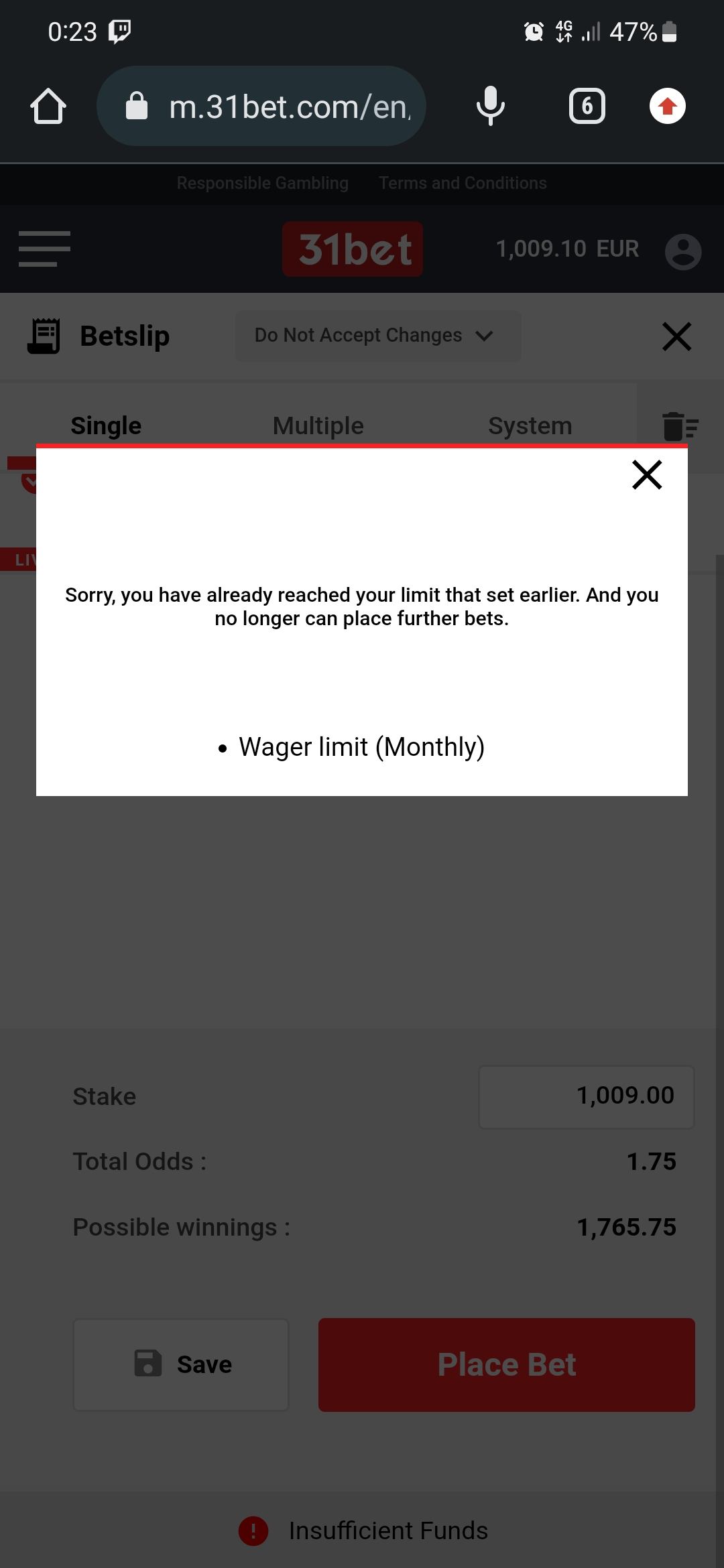Open Terms and Conditions link

tap(463, 183)
